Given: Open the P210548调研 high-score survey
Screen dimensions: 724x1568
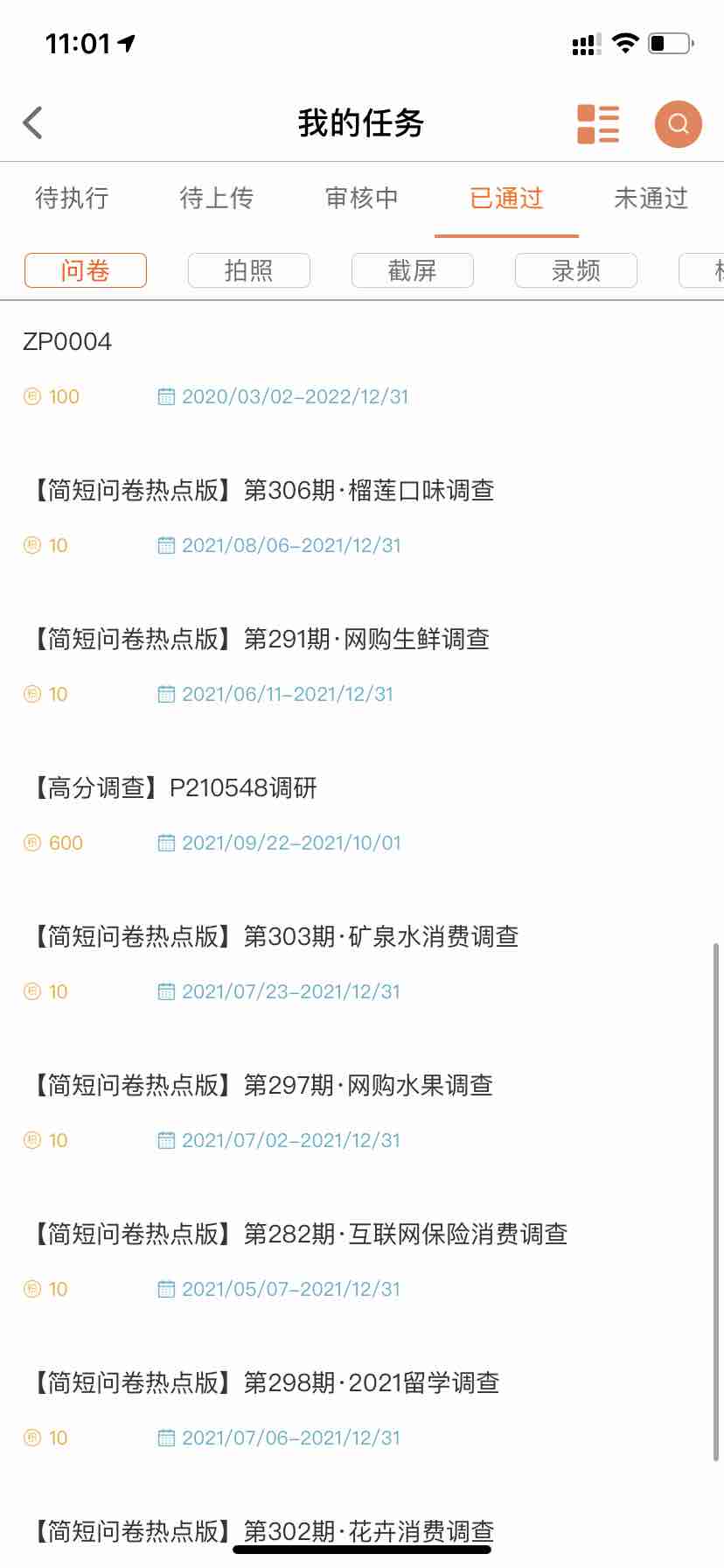Looking at the screenshot, I should point(362,815).
